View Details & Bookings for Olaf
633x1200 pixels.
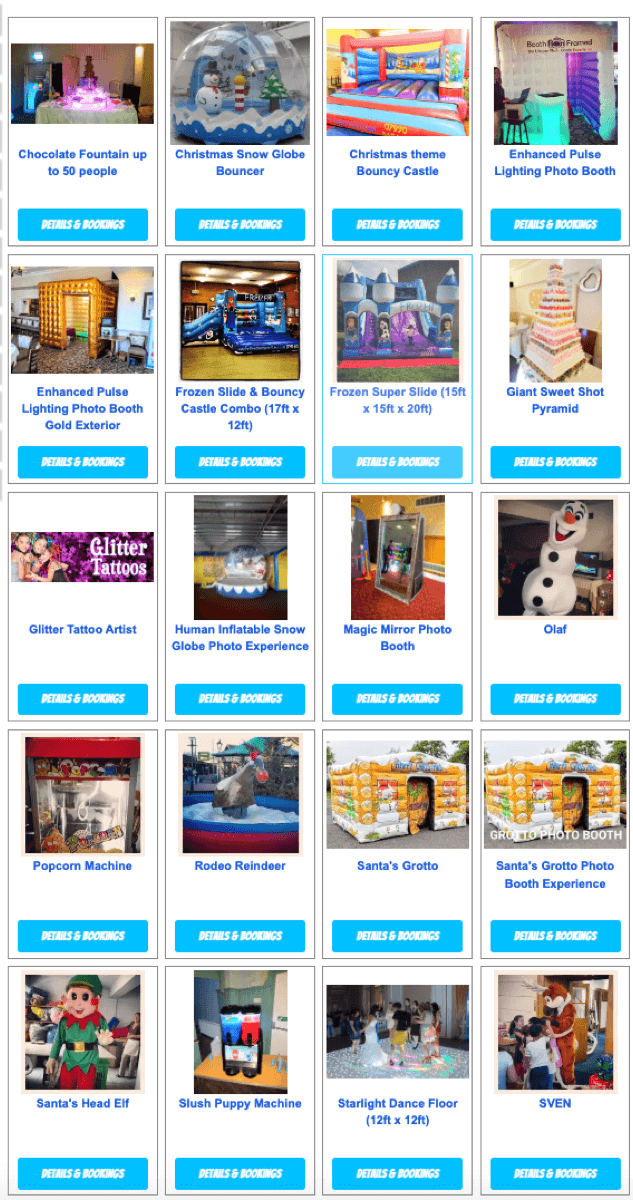pyautogui.click(x=555, y=698)
